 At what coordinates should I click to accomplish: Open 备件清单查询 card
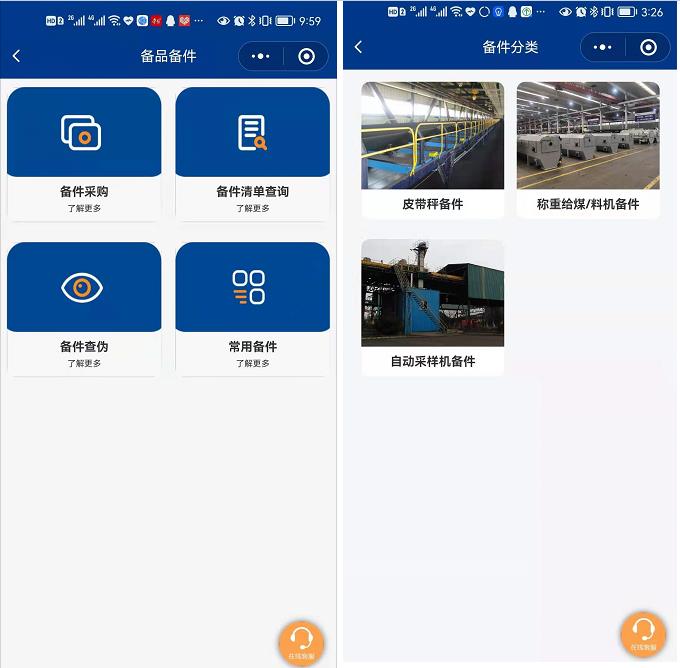tap(252, 153)
